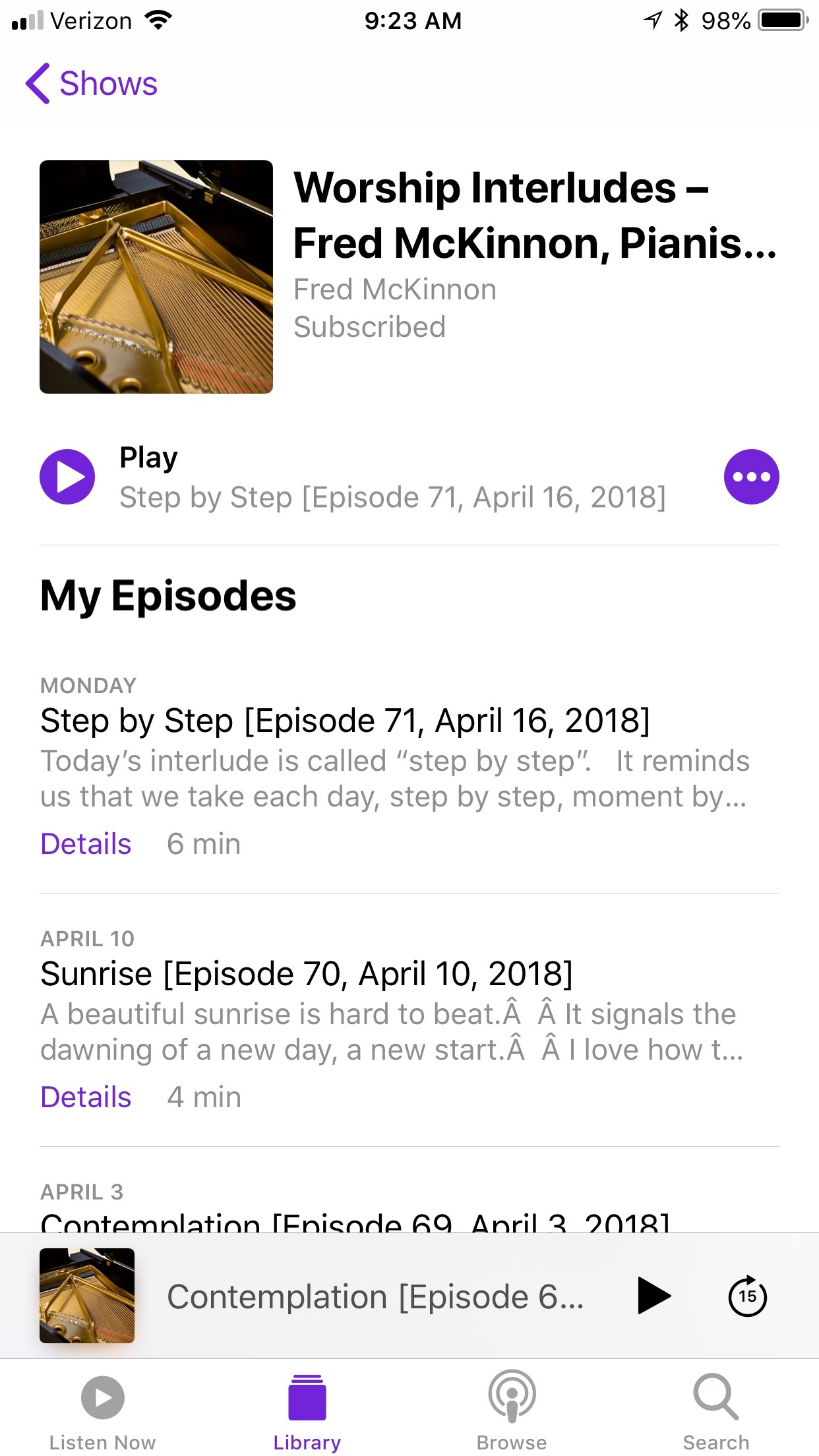Screen dimensions: 819x1456
Task: Expand the mini player for Contemplation
Action: pyautogui.click(x=375, y=1296)
